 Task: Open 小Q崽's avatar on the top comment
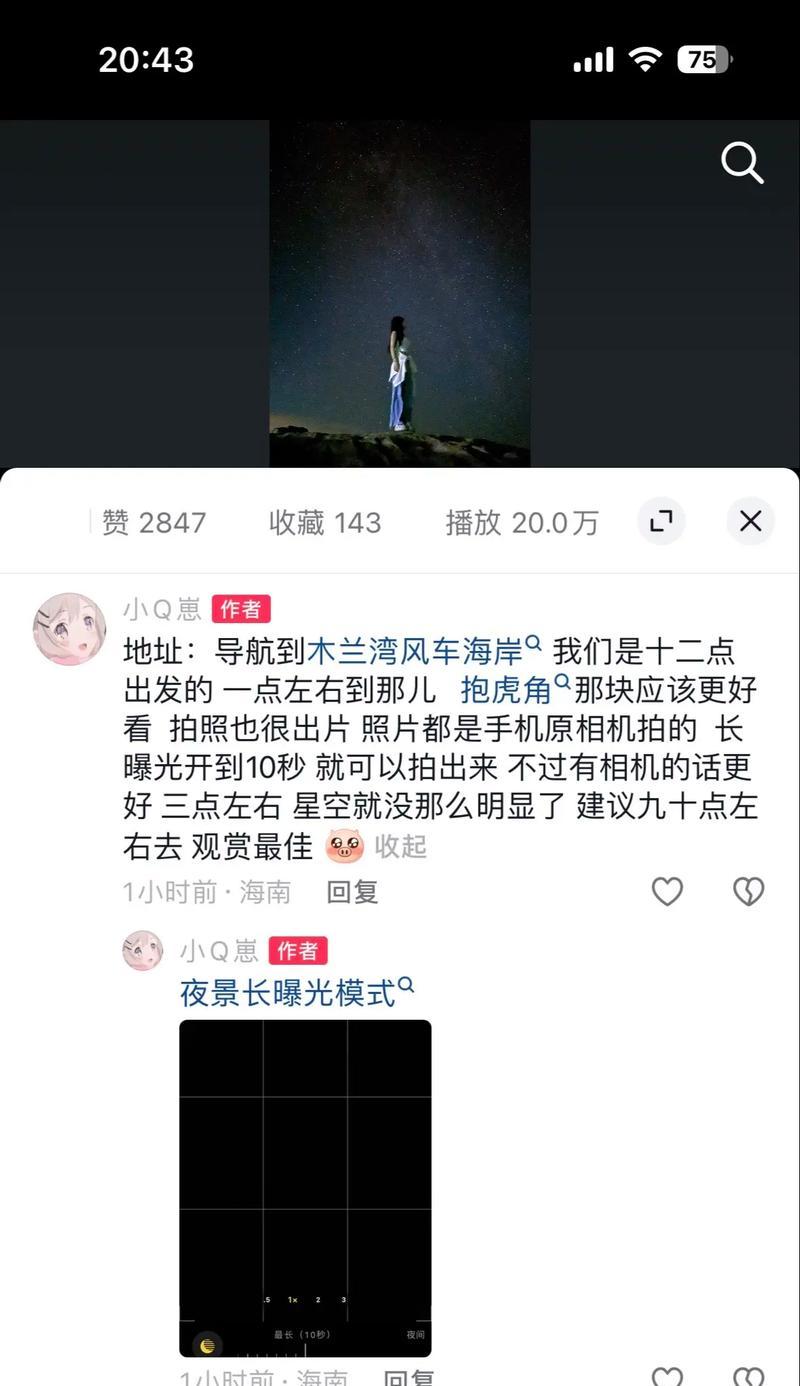pos(69,629)
